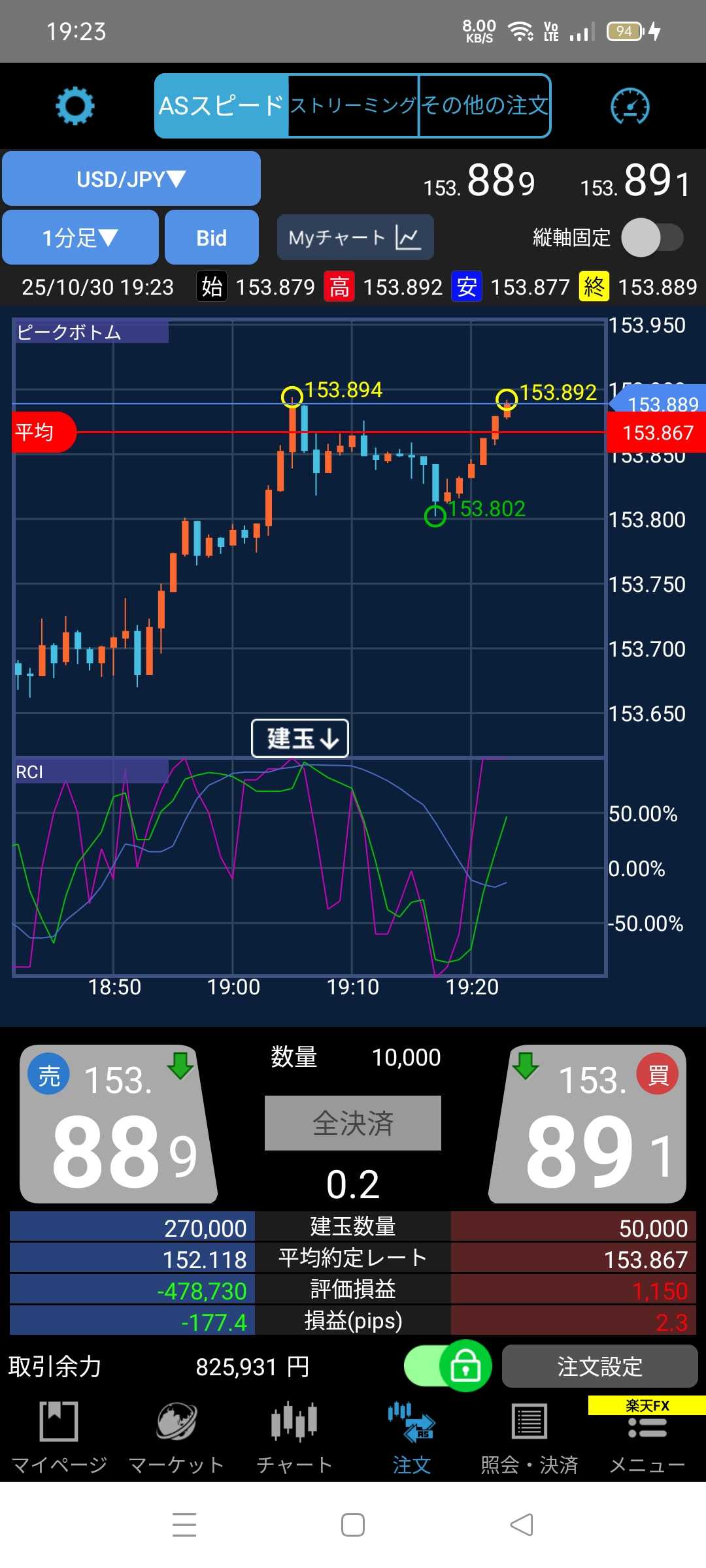Open the settings gear icon
Image resolution: width=706 pixels, height=1568 pixels.
tap(75, 106)
